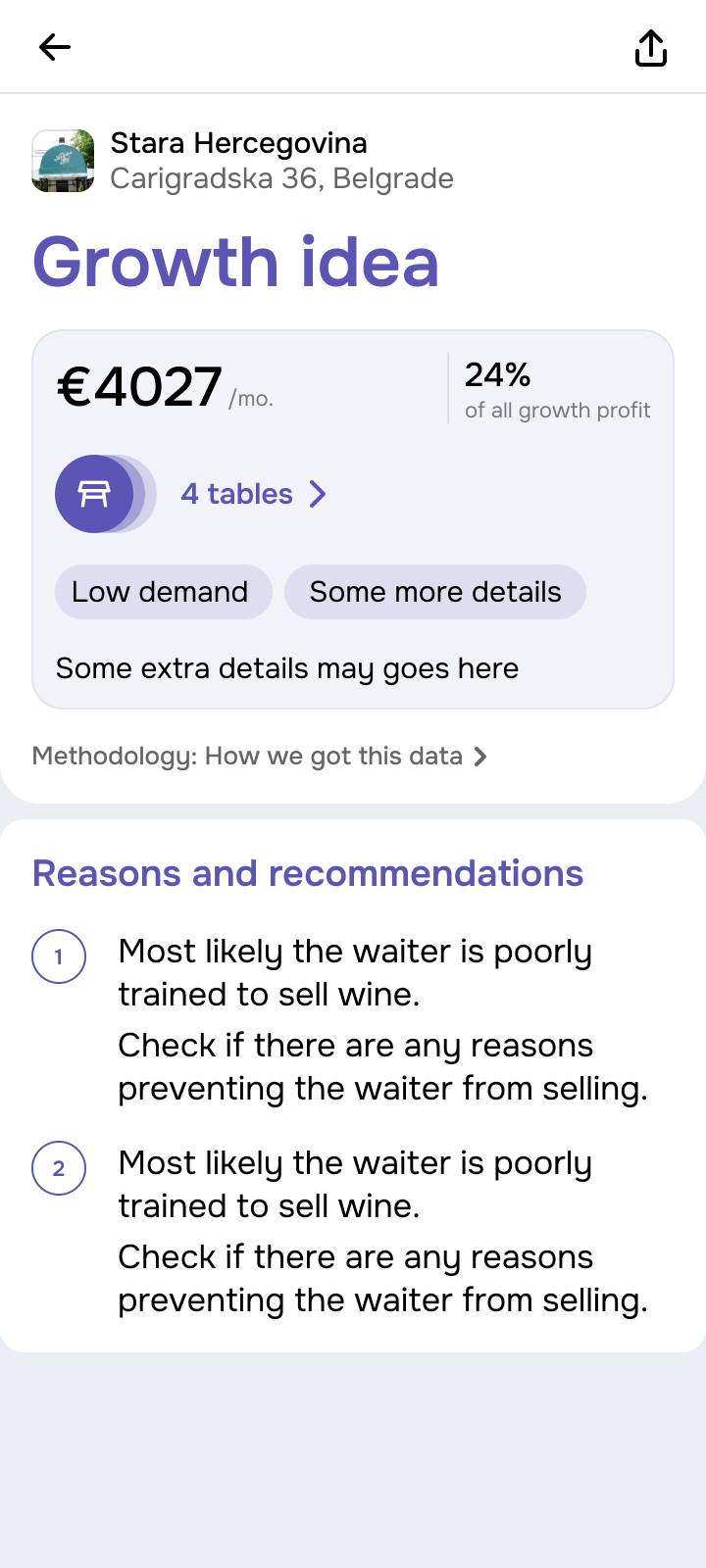Tap the Some more details chip
706x1568 pixels.
(435, 592)
